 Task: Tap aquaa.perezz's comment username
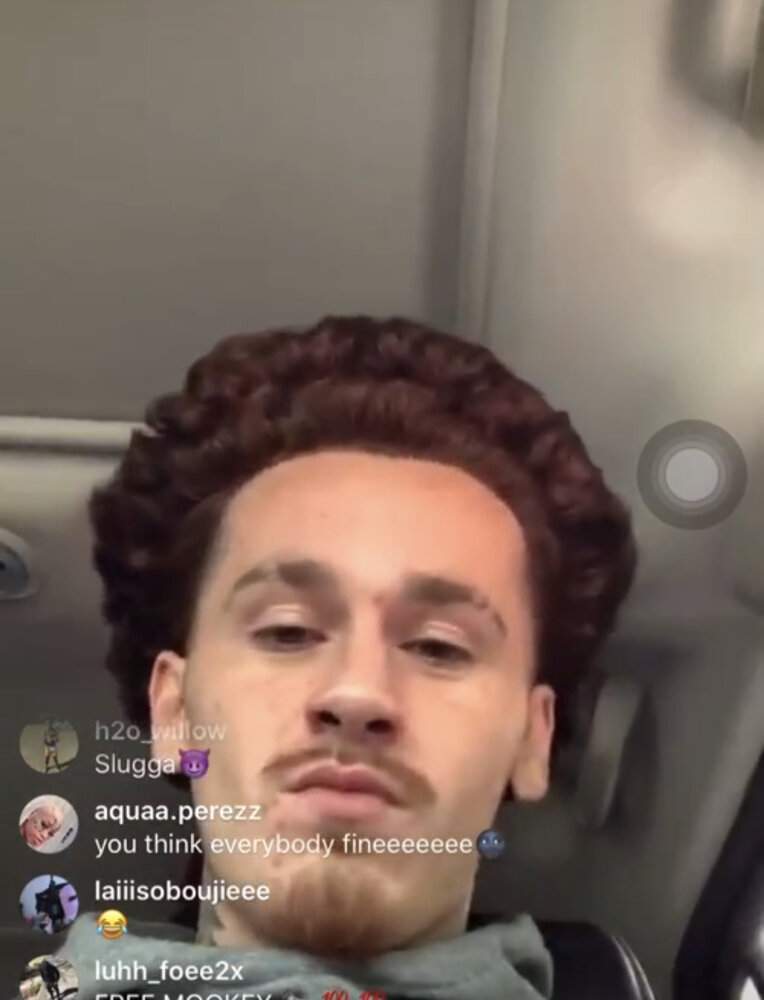(x=177, y=812)
